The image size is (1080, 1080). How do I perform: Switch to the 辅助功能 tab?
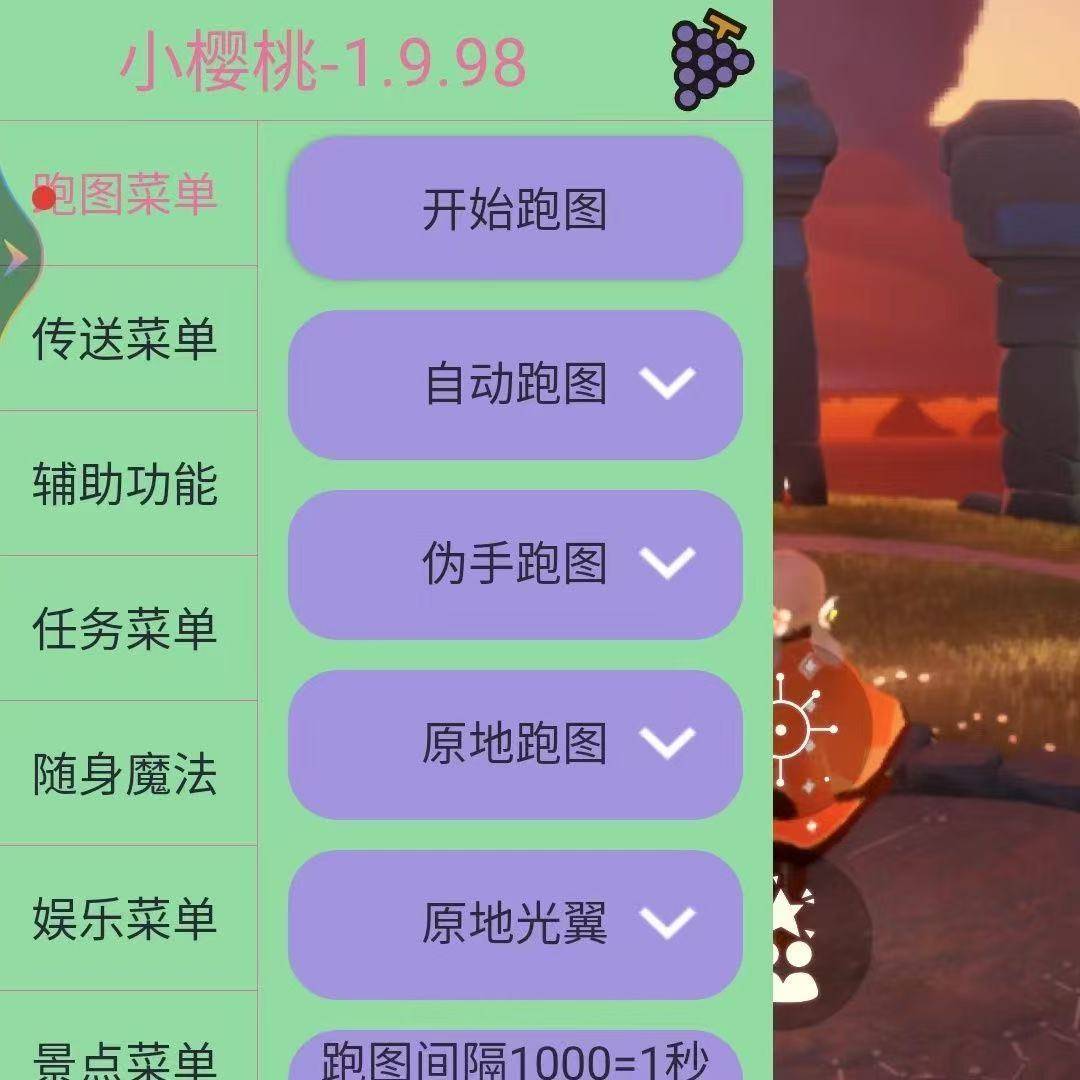(x=125, y=484)
